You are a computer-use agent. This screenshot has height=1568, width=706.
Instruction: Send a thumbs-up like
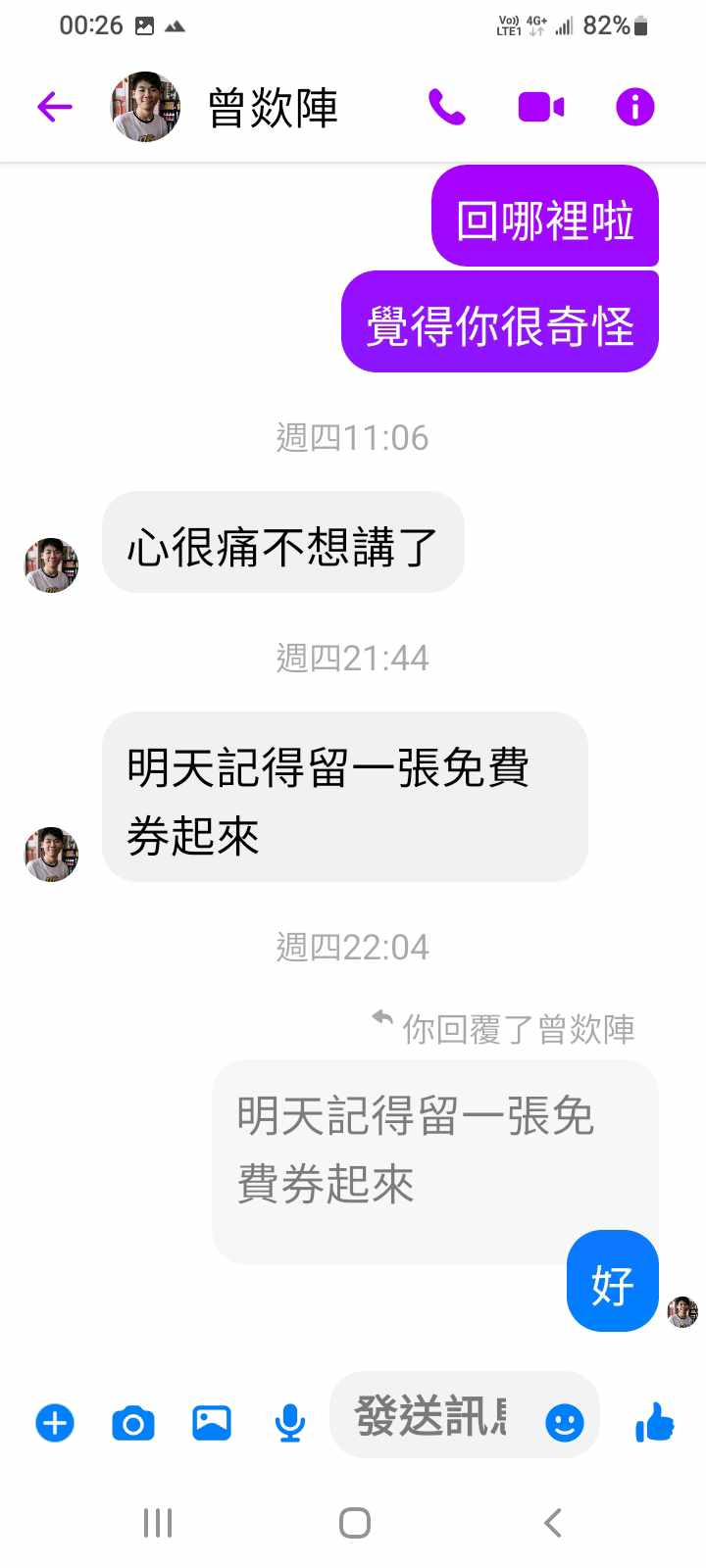point(655,1422)
